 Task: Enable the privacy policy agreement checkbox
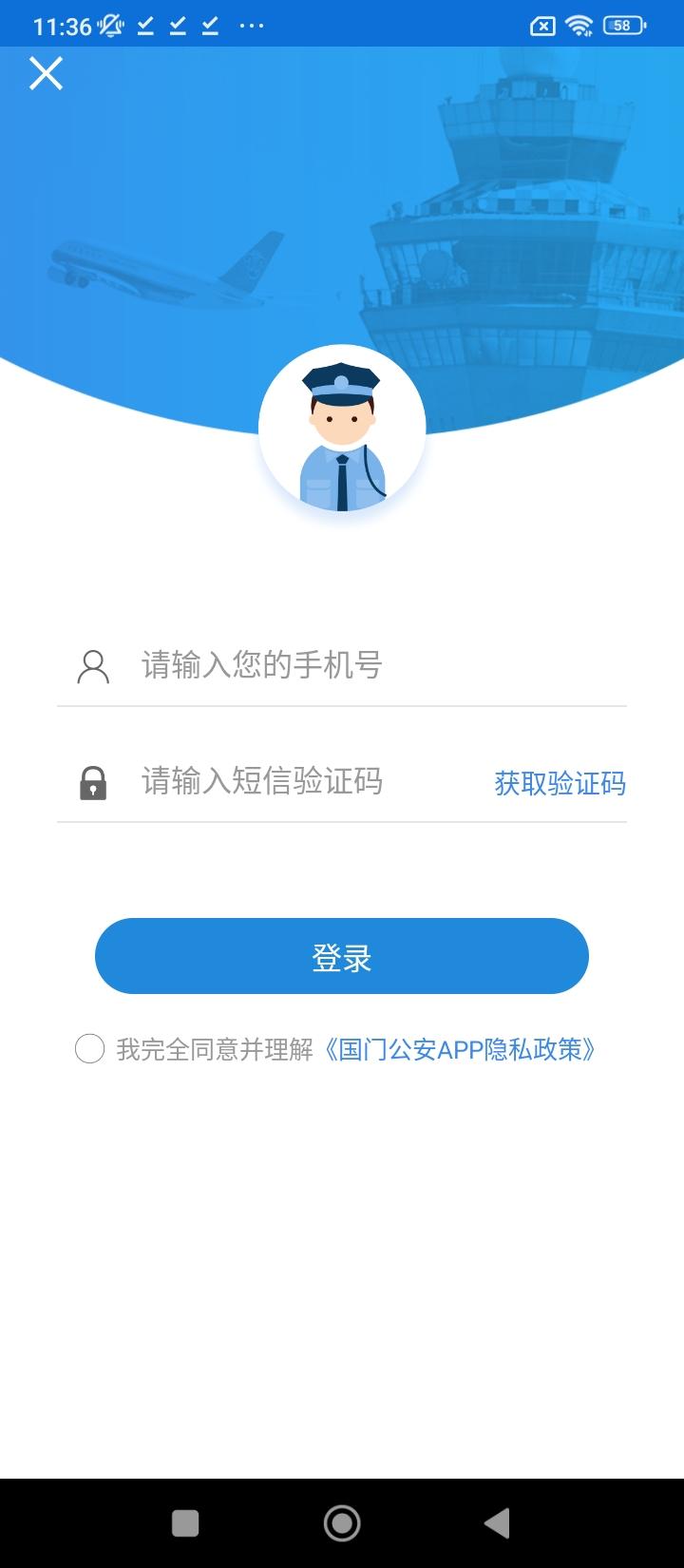90,1049
